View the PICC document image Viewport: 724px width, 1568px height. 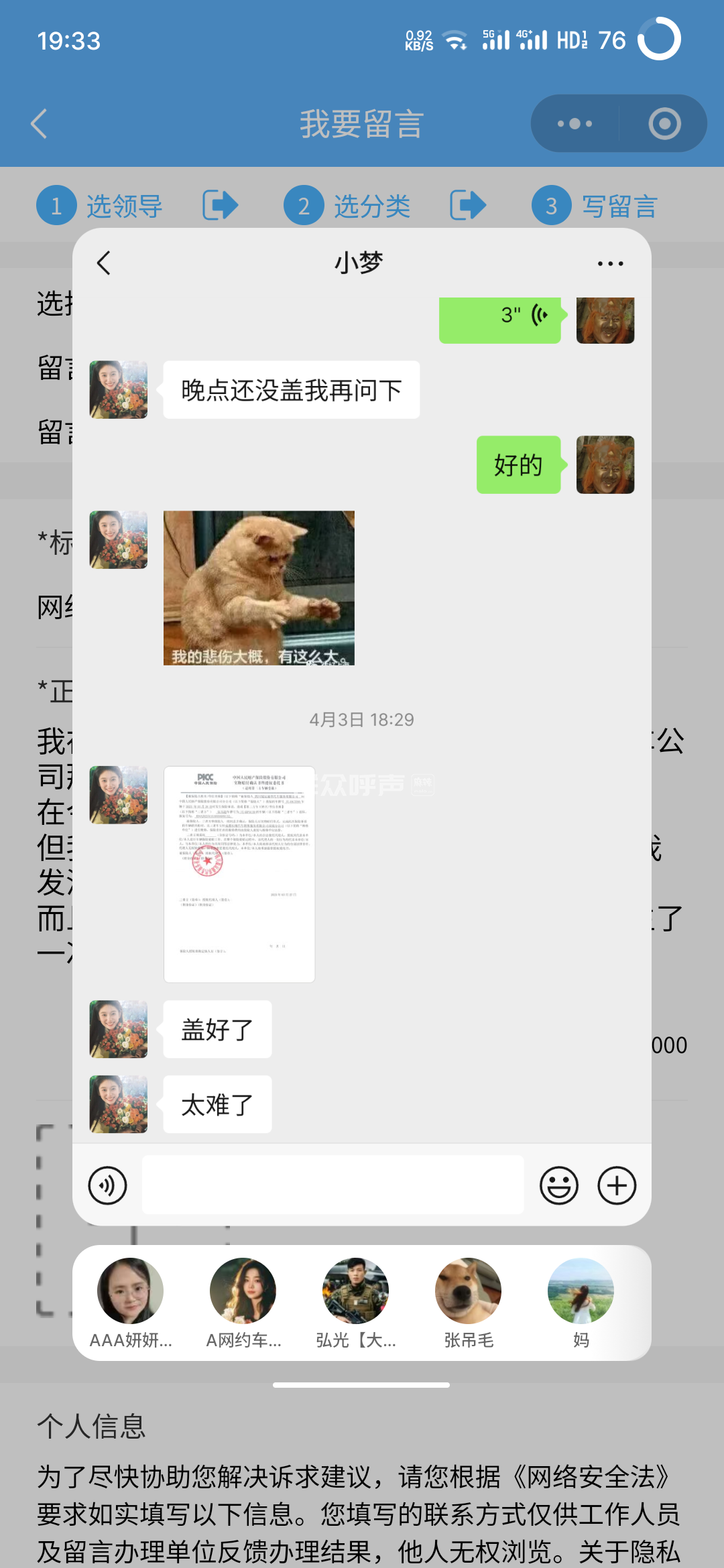point(239,874)
